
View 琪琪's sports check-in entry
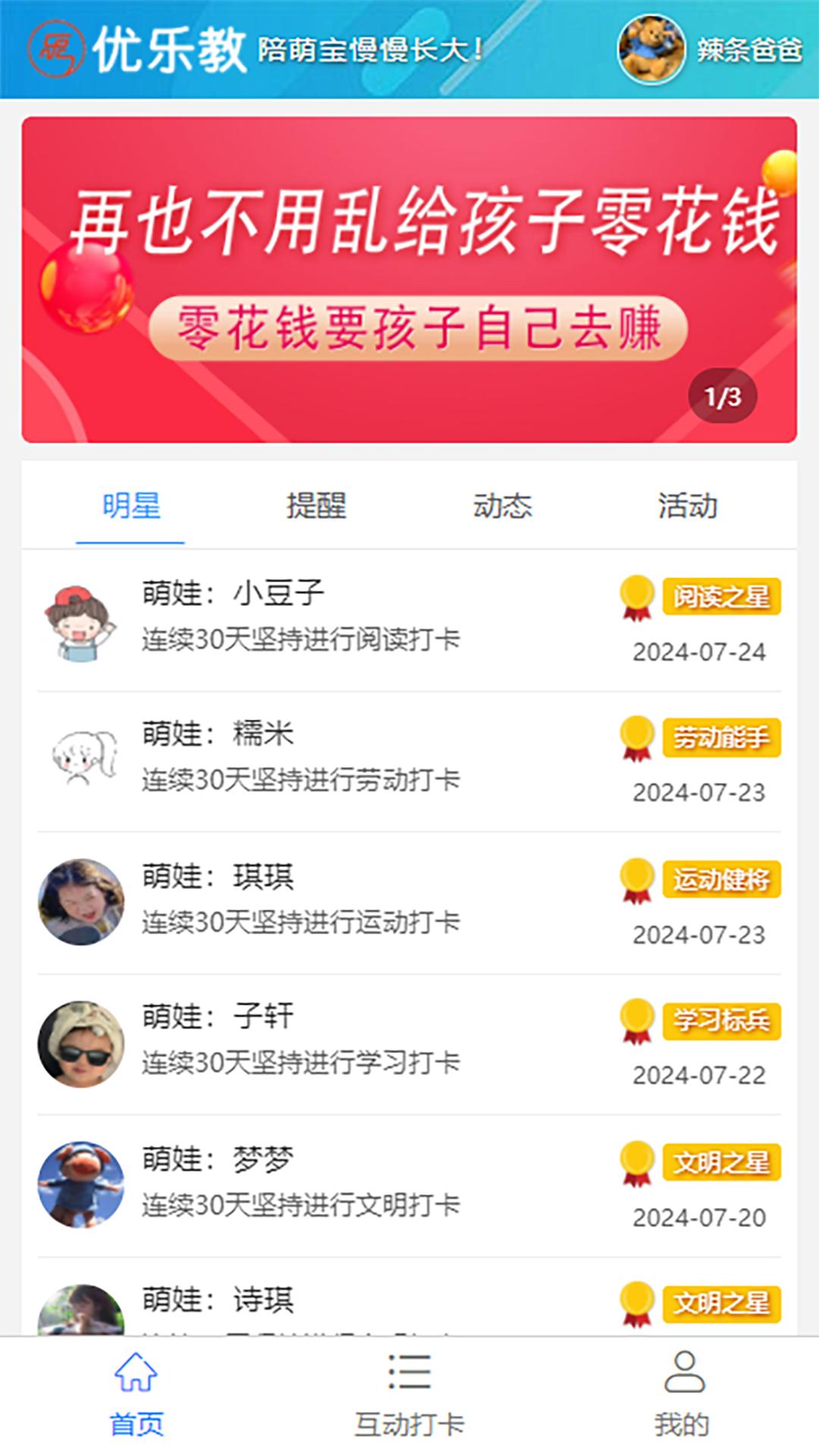tap(409, 902)
